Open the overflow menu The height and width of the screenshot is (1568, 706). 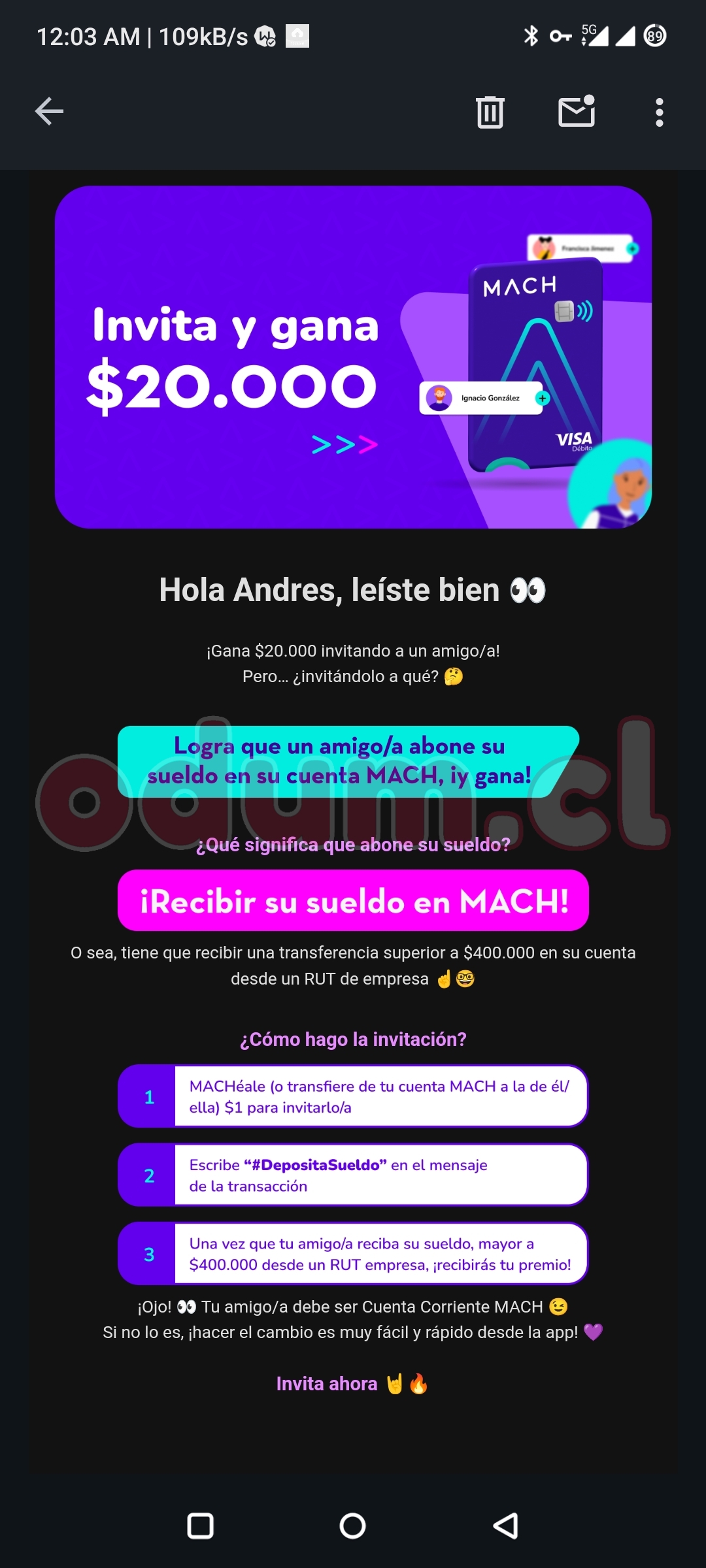click(659, 112)
